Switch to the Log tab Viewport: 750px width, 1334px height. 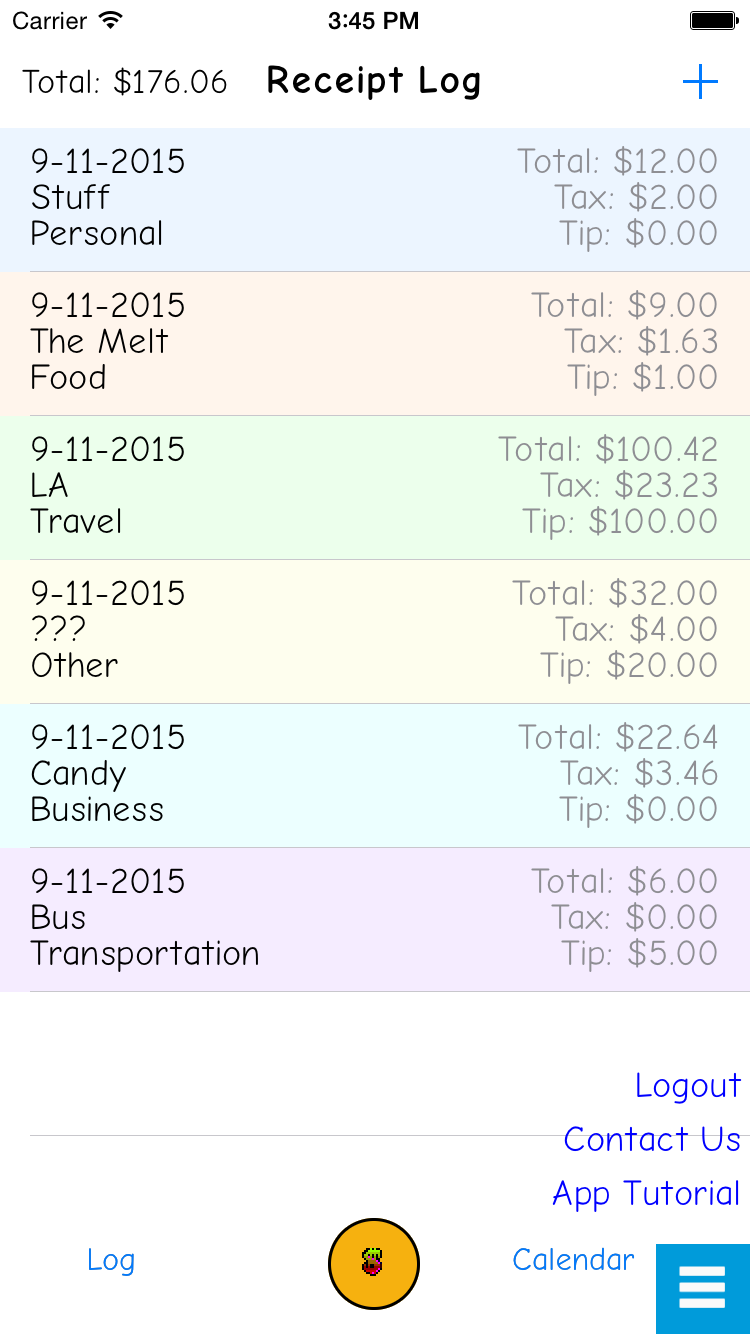click(111, 1260)
